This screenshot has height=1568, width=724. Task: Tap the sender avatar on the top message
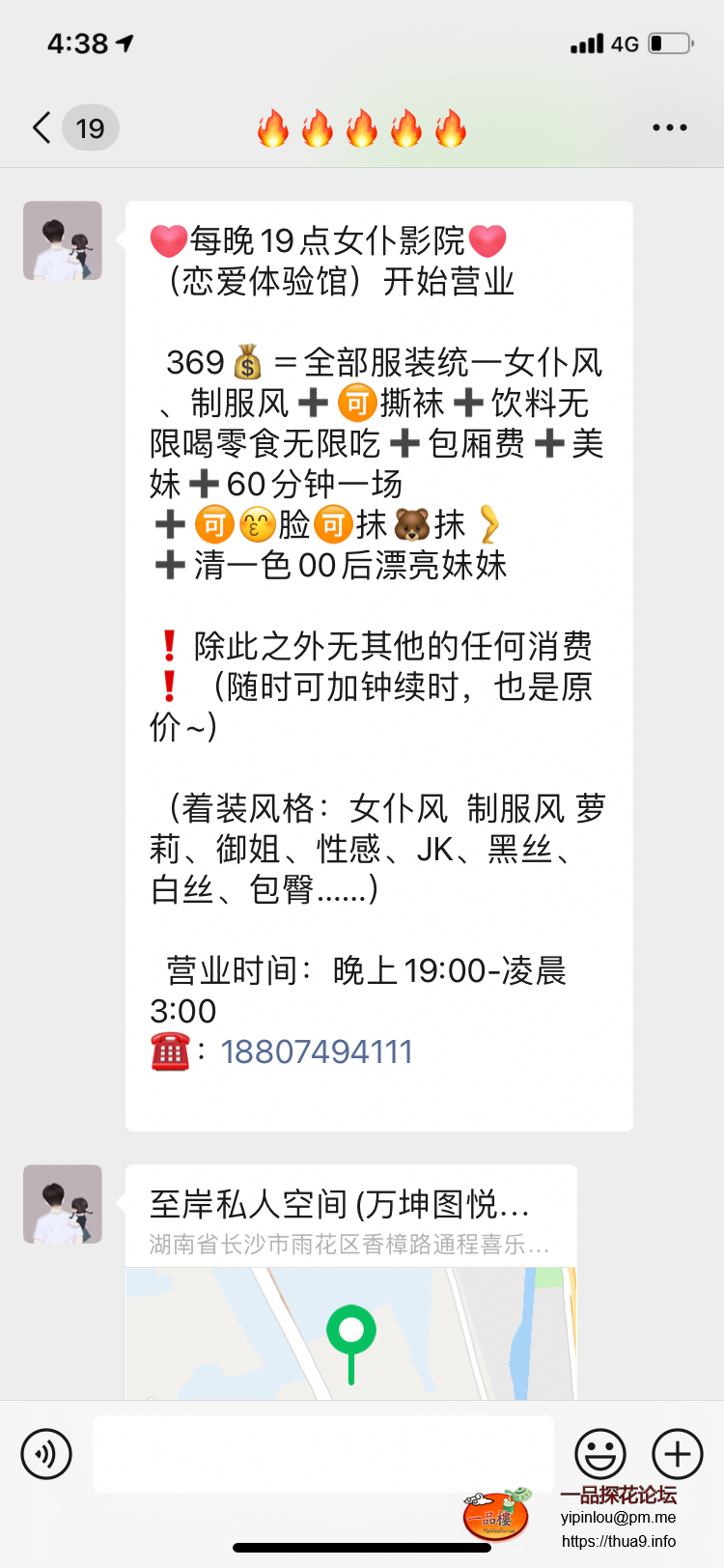[x=62, y=239]
